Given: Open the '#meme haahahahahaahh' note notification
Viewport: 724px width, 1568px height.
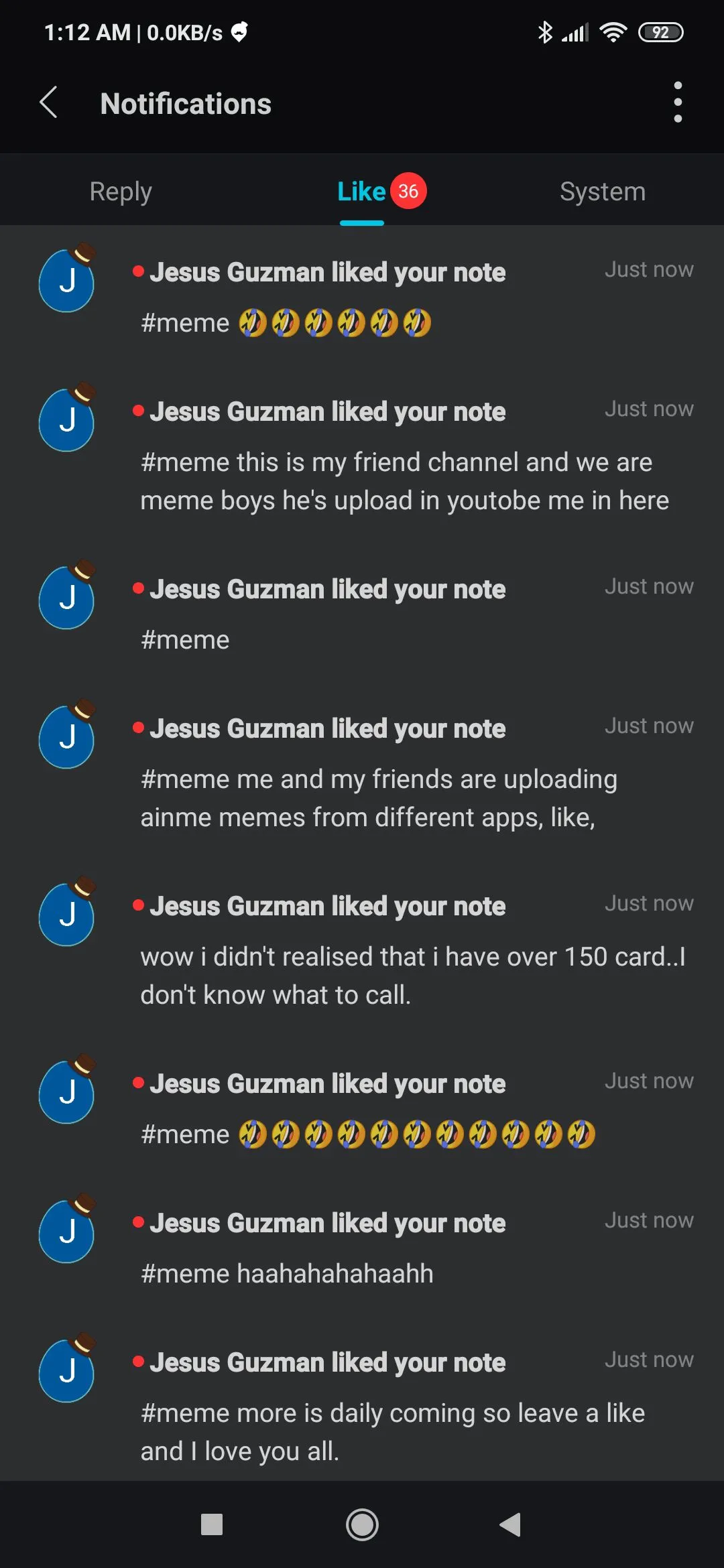Looking at the screenshot, I should pos(362,1246).
